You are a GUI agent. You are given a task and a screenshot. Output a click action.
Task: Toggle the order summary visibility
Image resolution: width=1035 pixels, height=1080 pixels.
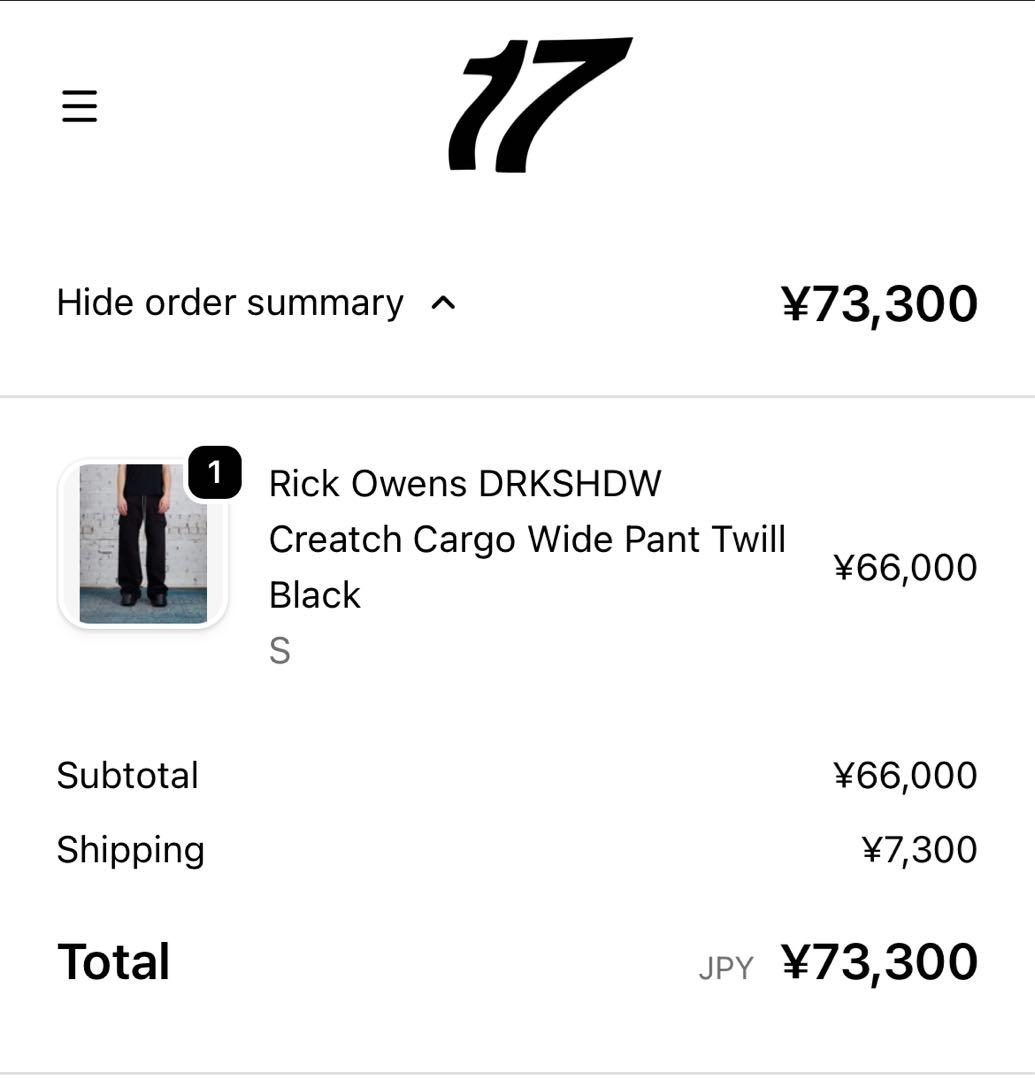click(x=230, y=302)
